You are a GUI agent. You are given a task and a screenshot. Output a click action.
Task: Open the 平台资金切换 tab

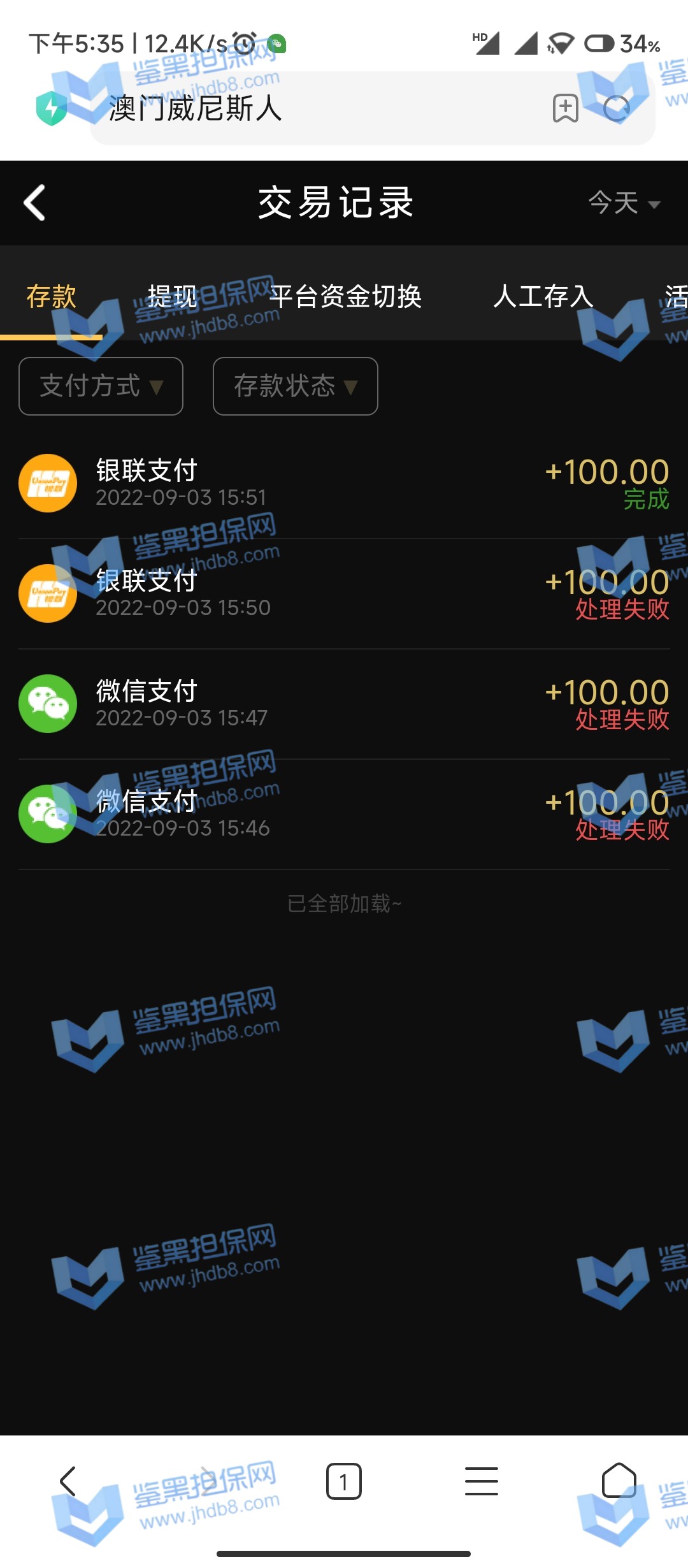pos(345,296)
